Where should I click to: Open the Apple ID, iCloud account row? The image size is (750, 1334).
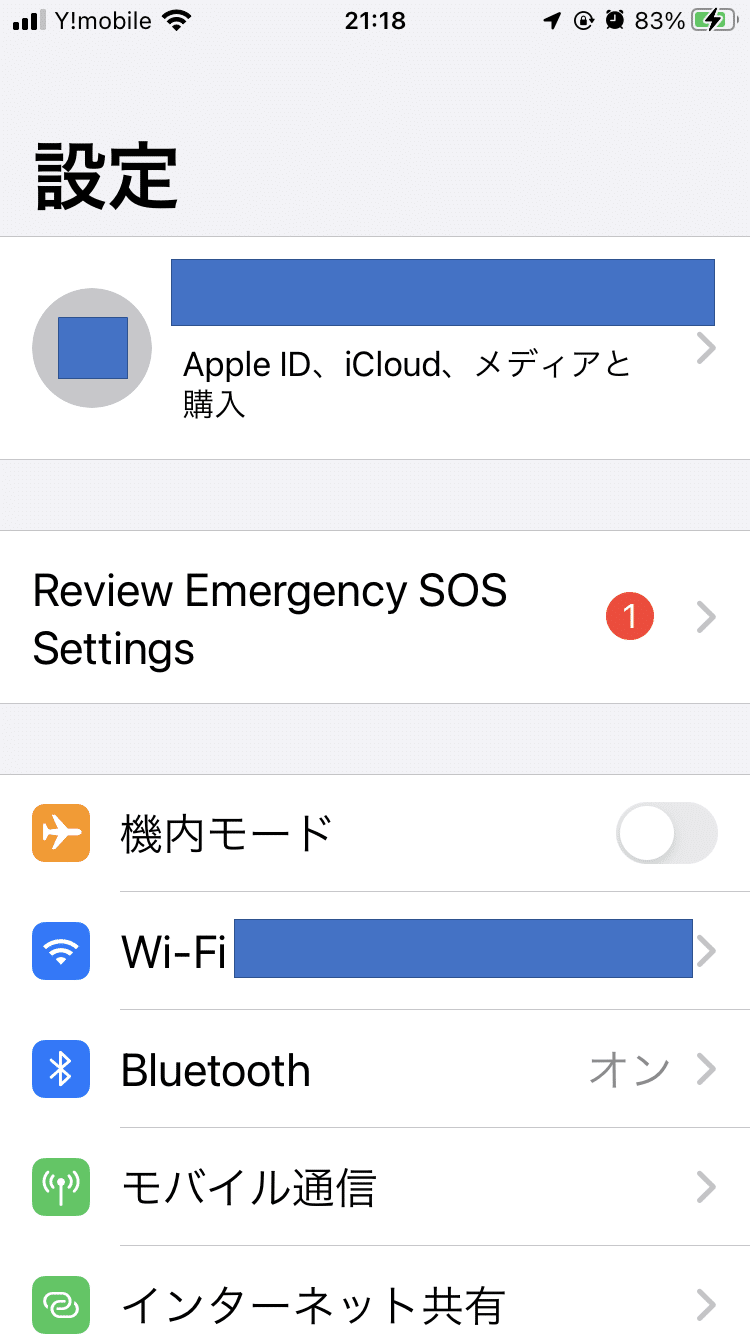(x=375, y=348)
